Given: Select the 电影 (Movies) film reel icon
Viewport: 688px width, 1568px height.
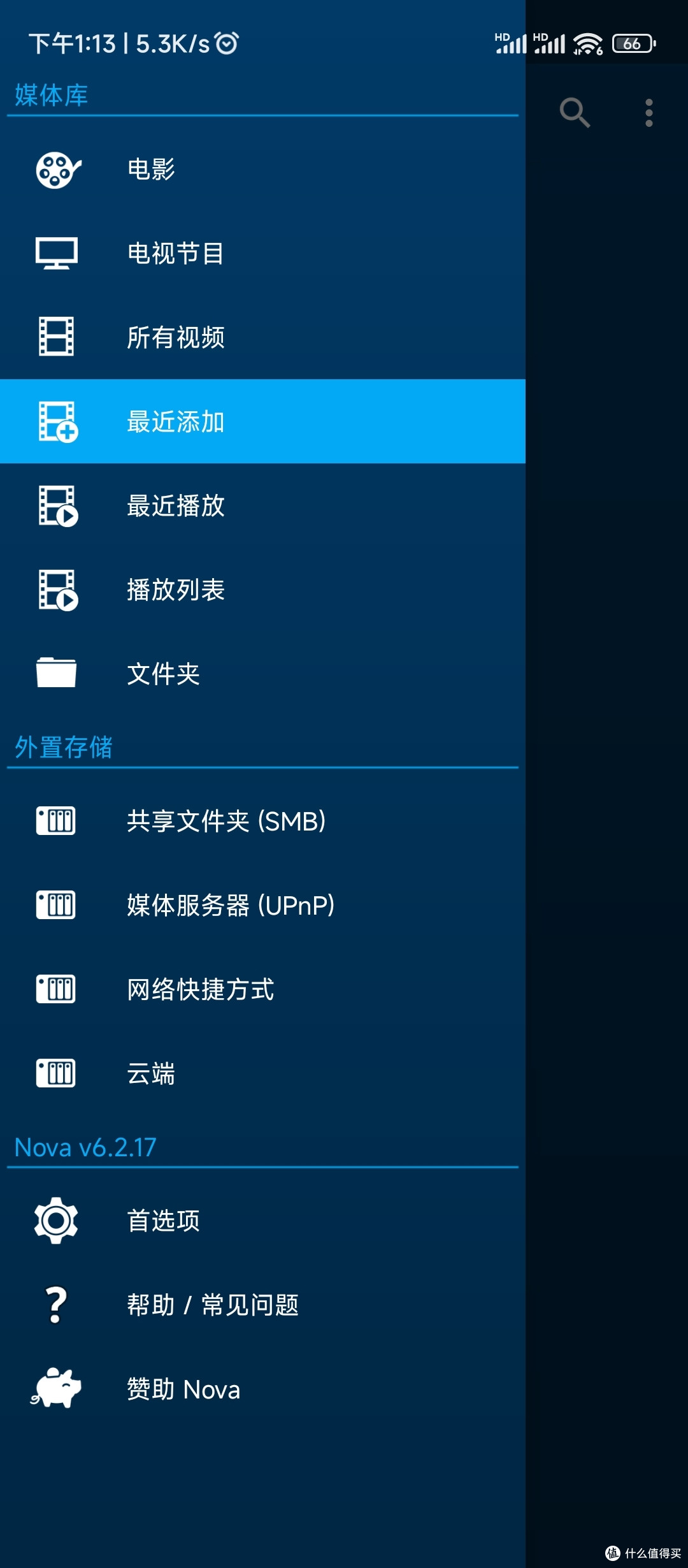Looking at the screenshot, I should coord(57,169).
